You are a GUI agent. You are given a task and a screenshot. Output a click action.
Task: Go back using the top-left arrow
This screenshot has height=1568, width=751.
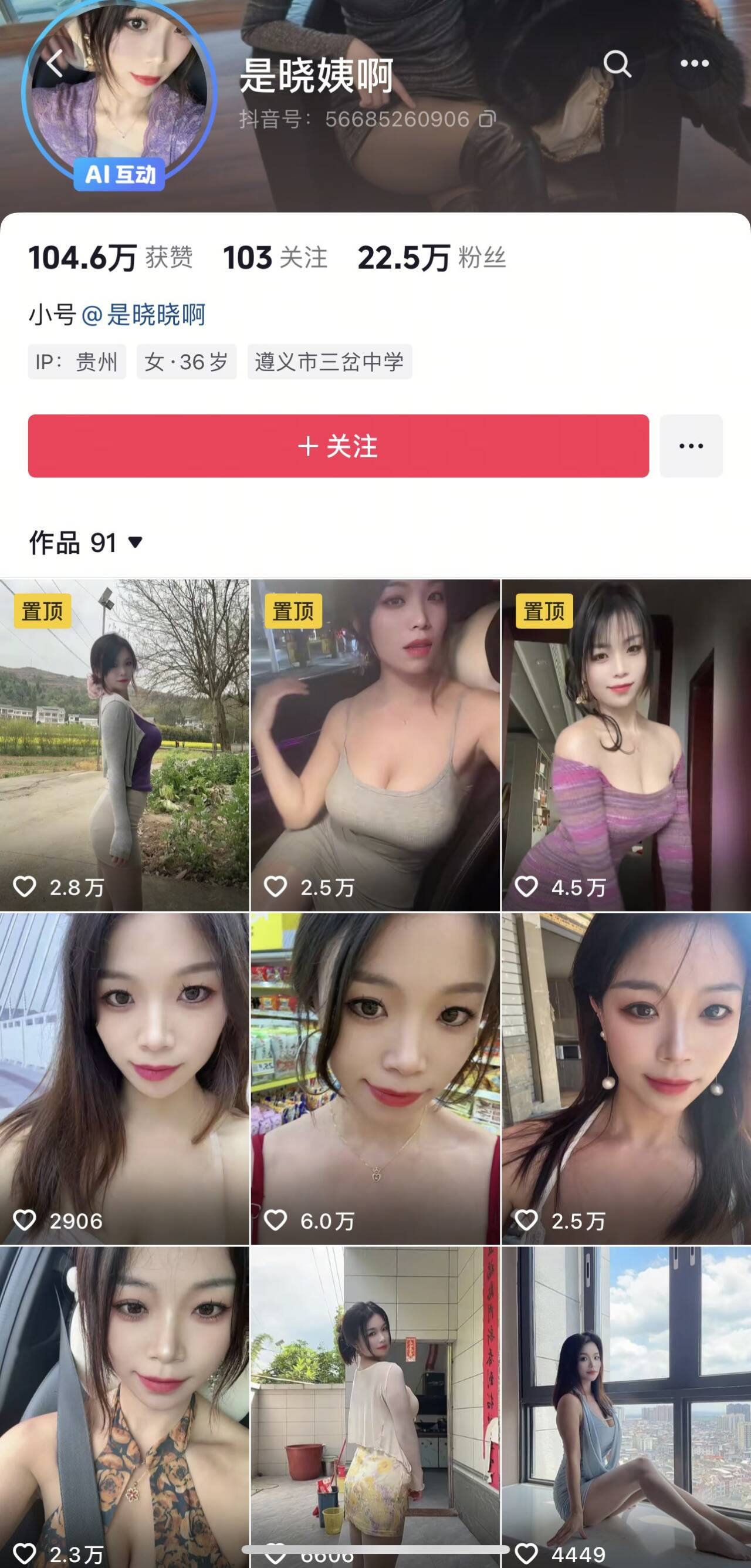pos(55,63)
